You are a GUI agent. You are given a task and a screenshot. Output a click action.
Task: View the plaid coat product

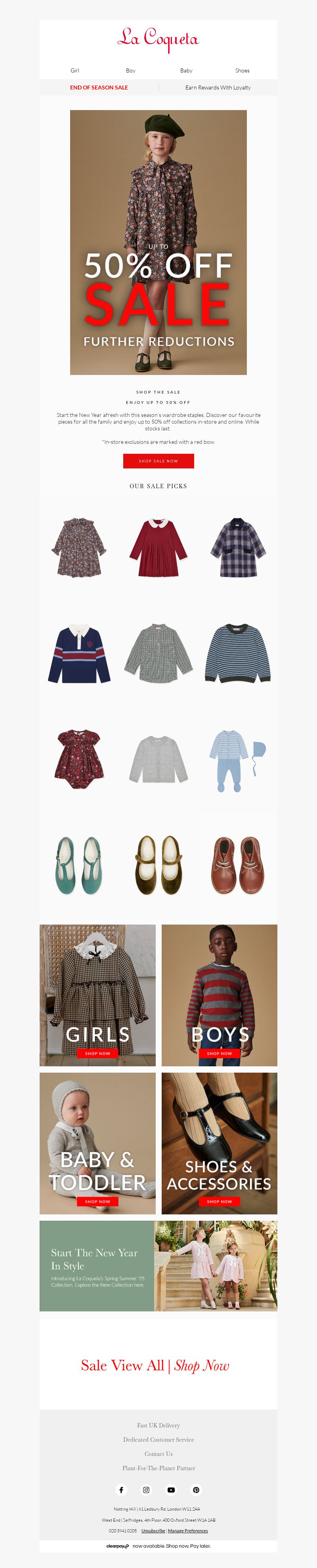click(238, 547)
